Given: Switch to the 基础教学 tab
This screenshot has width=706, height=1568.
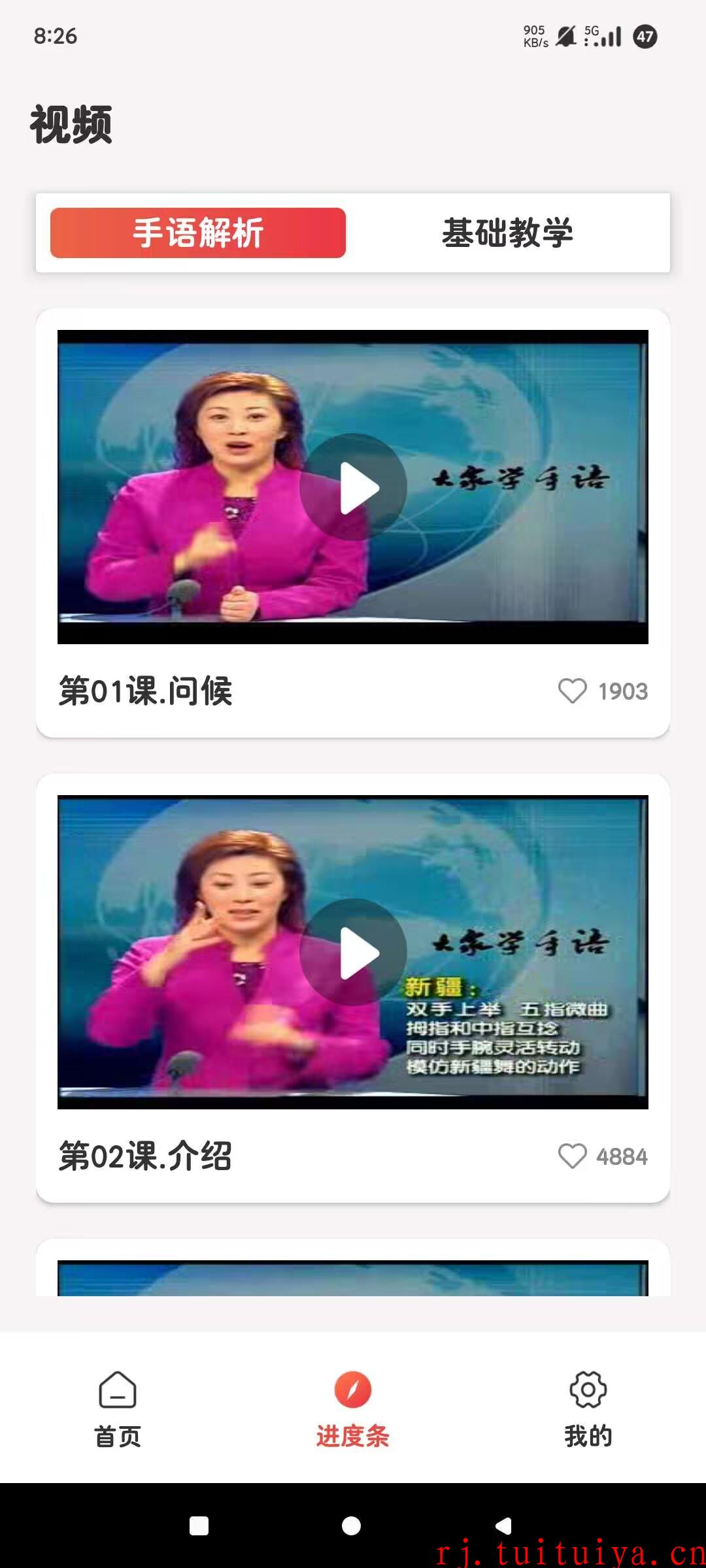Looking at the screenshot, I should coord(507,233).
